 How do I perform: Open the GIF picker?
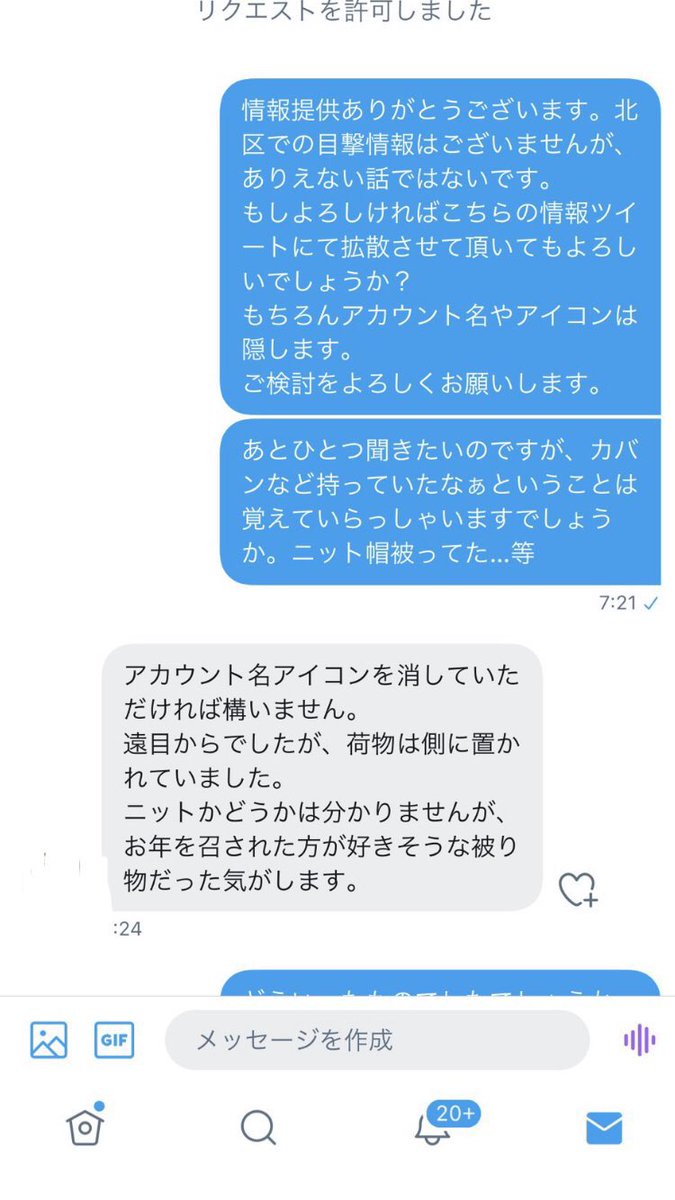114,1040
